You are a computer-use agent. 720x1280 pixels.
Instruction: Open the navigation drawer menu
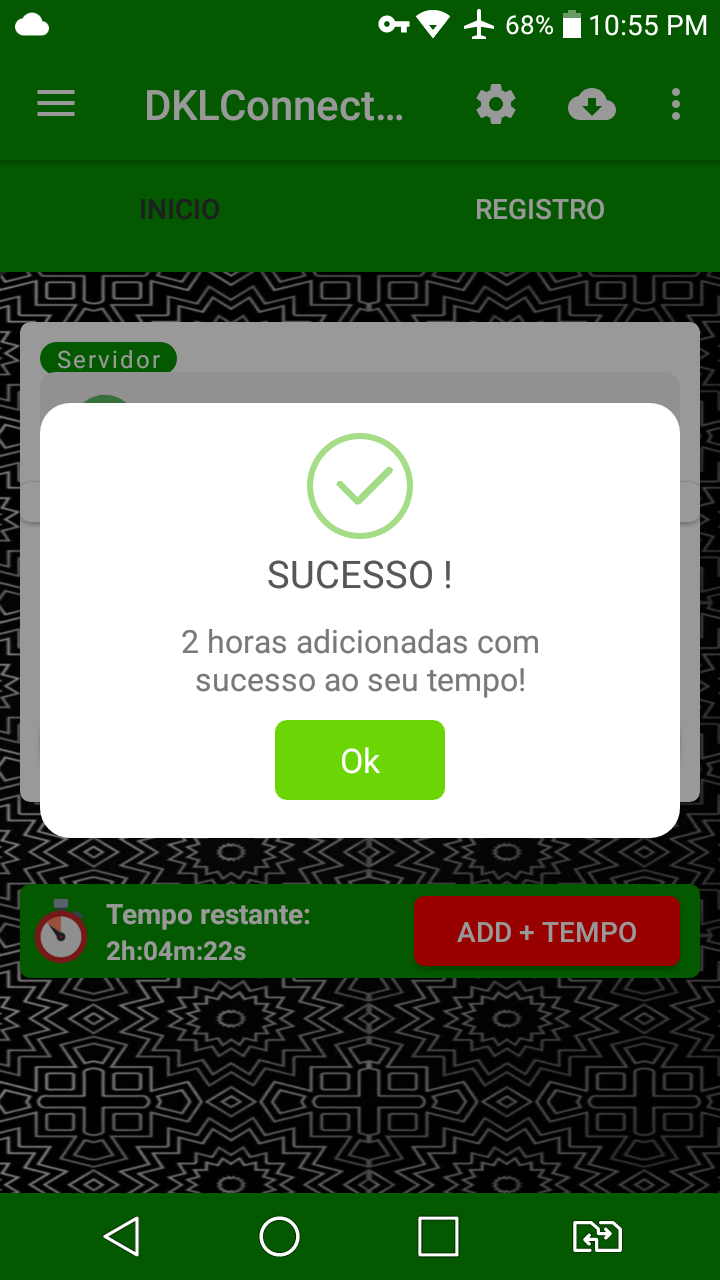55,103
